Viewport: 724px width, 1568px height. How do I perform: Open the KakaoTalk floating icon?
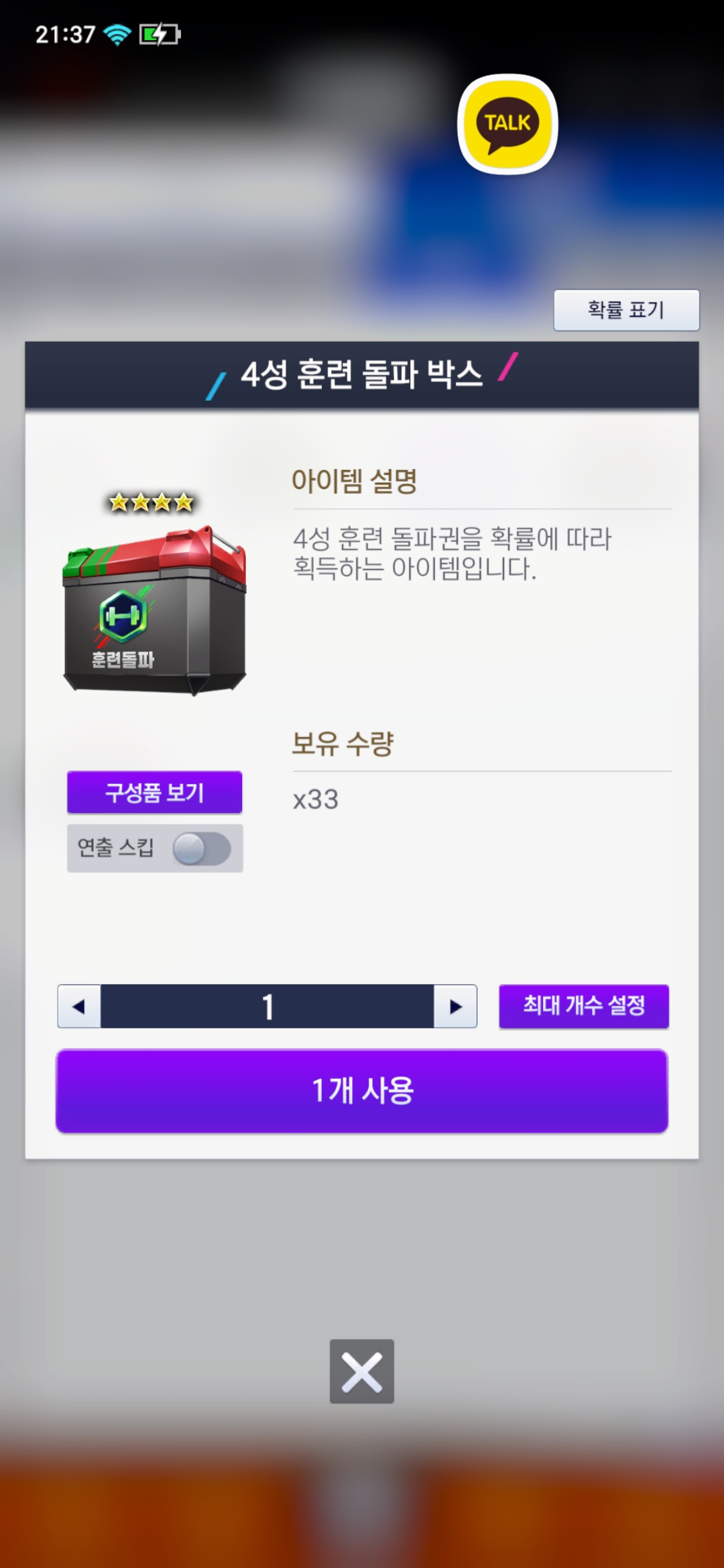pyautogui.click(x=507, y=124)
